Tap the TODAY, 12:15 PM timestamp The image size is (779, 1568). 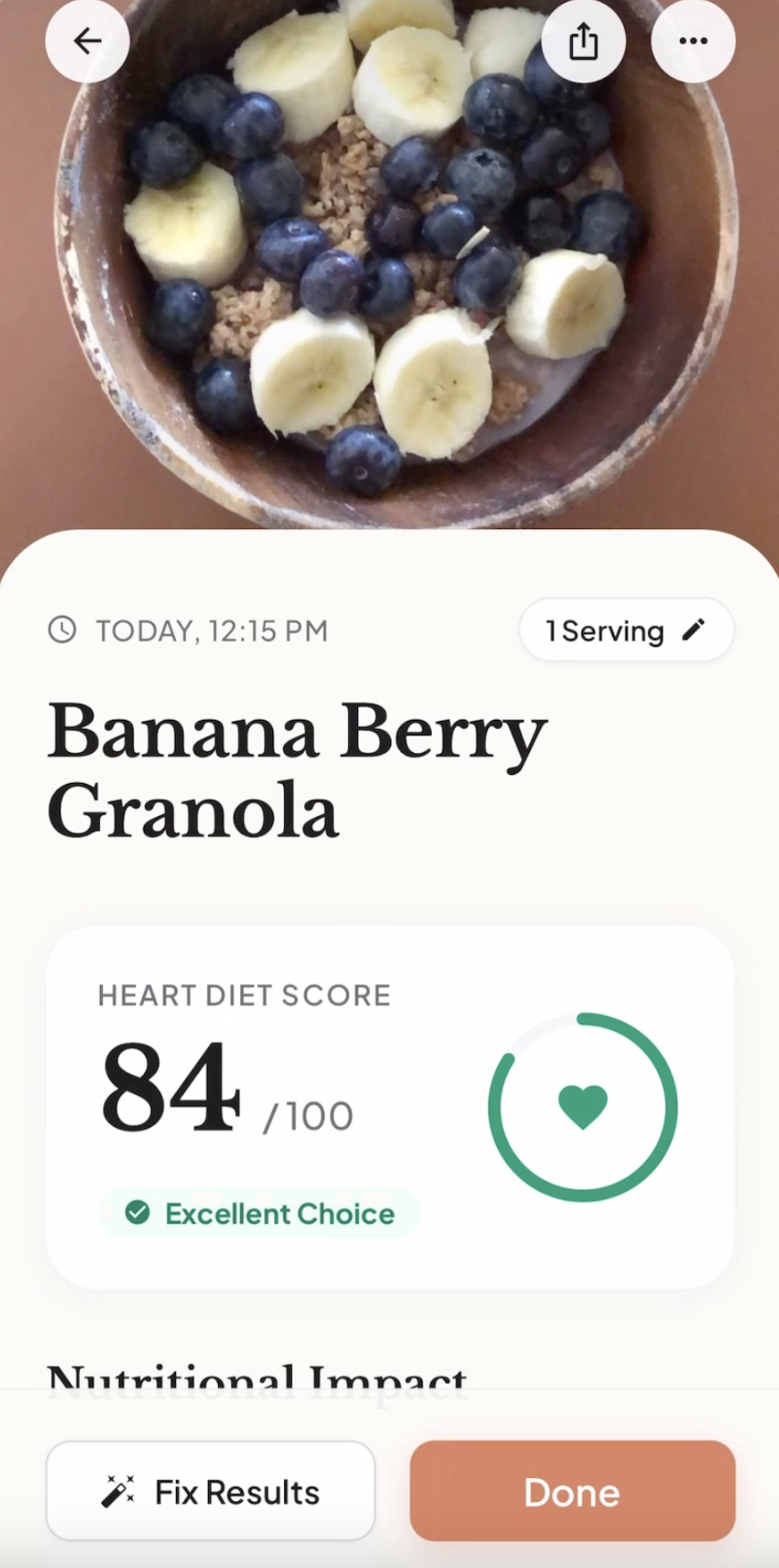(211, 630)
